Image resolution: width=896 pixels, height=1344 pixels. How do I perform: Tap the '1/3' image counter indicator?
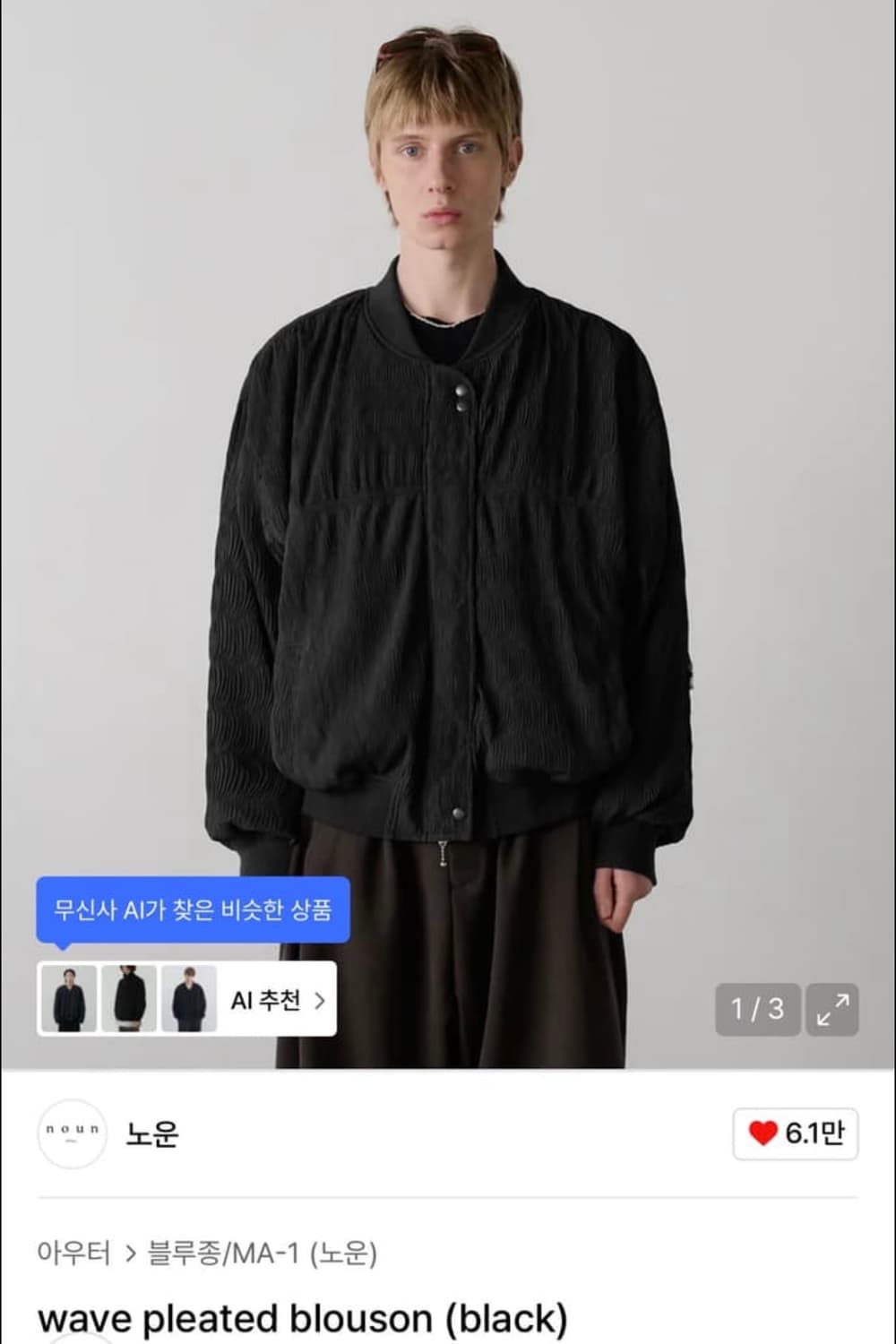(758, 1010)
